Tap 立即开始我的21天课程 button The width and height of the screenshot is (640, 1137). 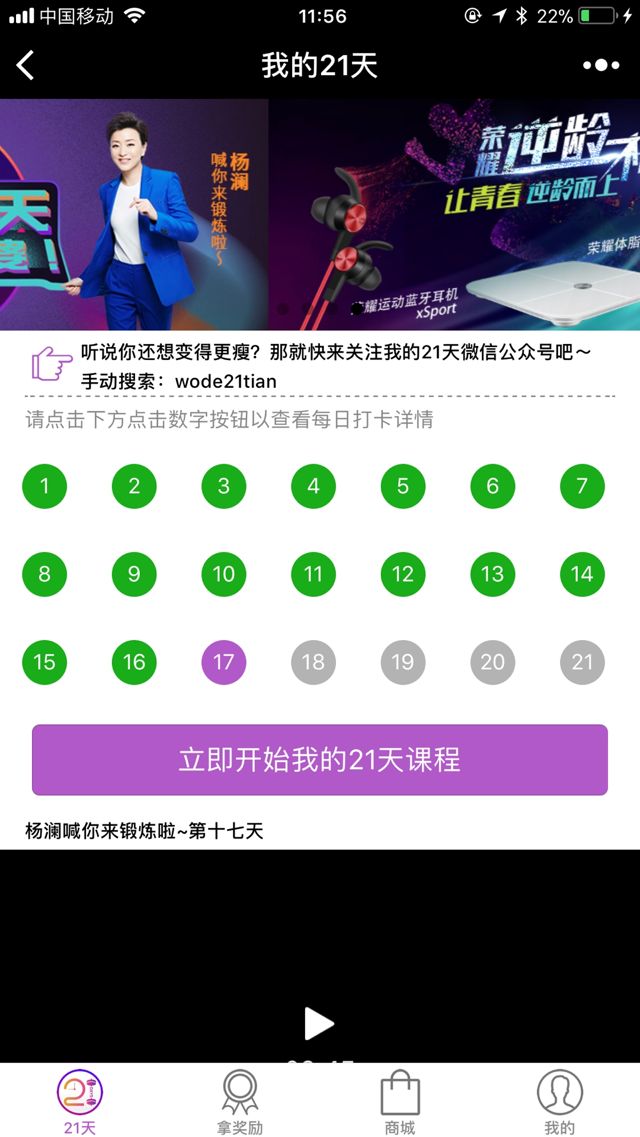pos(320,760)
